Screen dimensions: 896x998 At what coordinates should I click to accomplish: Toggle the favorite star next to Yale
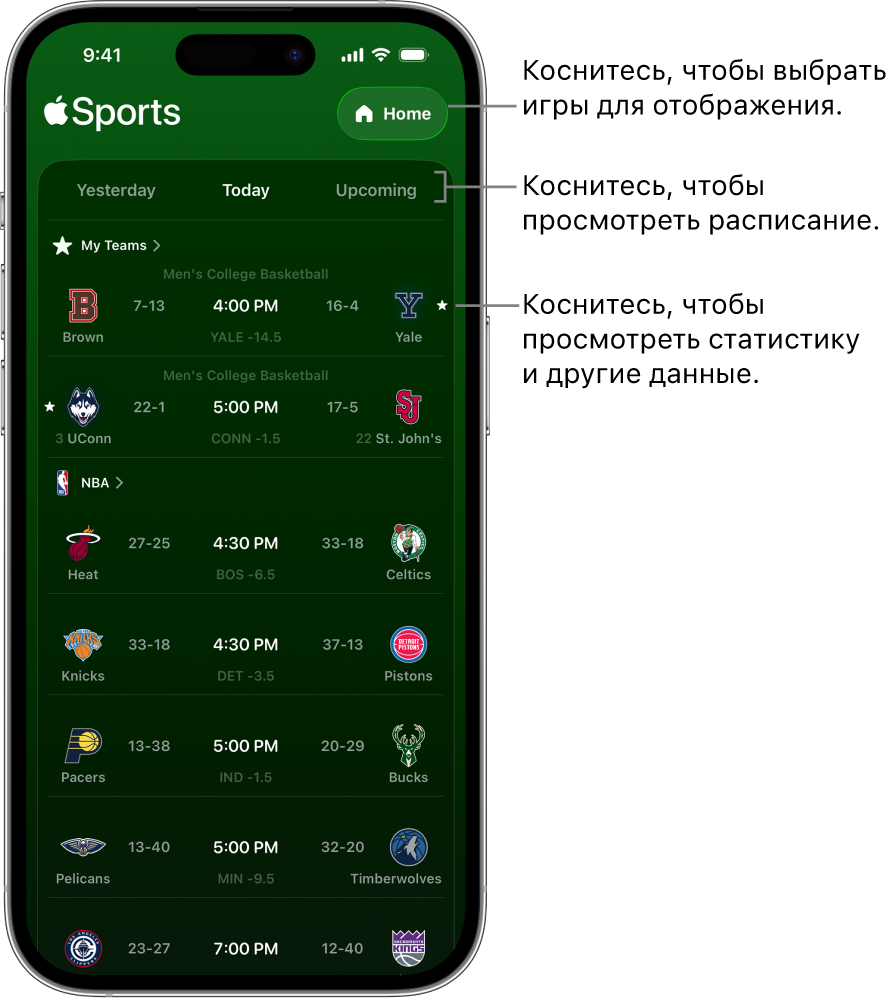[x=441, y=305]
